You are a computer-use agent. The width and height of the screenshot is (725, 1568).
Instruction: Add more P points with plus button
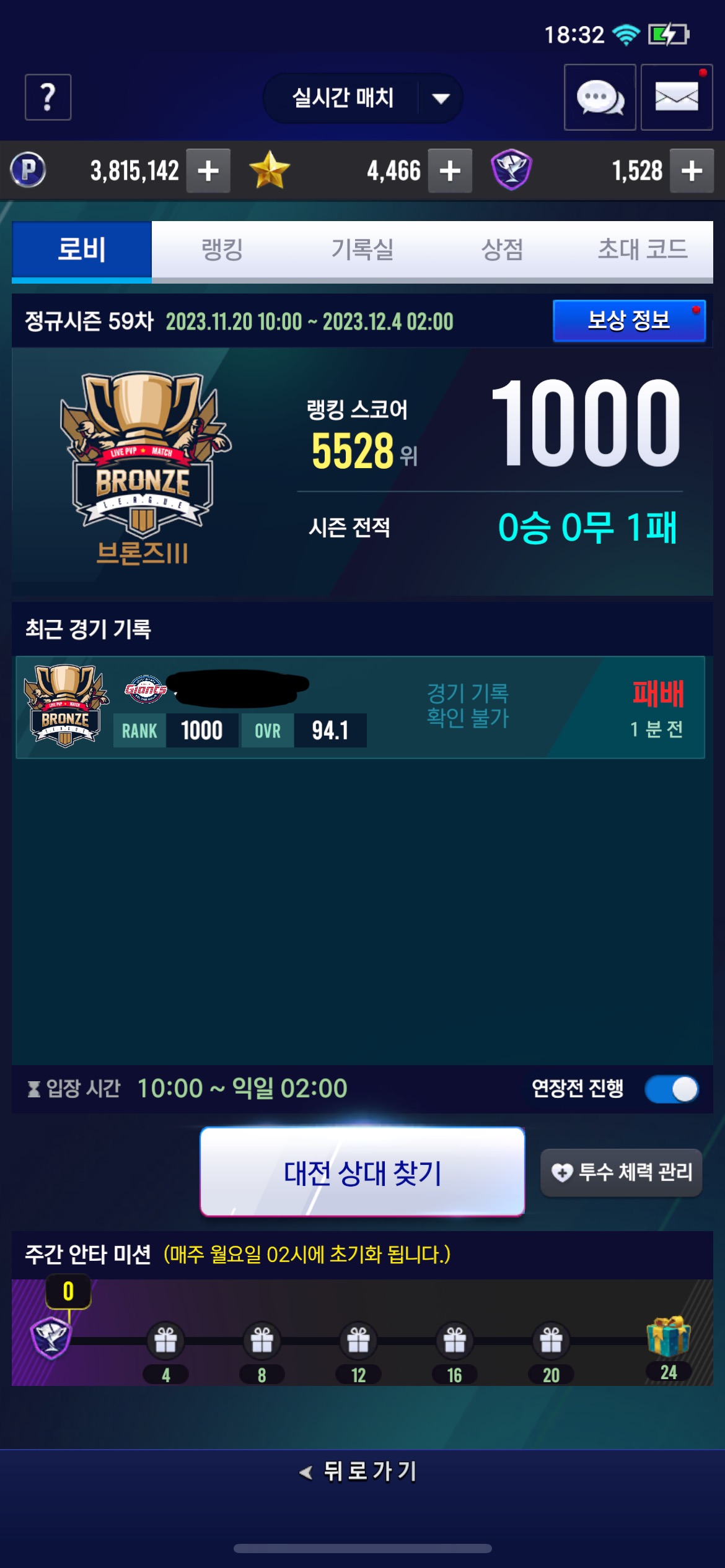coord(208,170)
